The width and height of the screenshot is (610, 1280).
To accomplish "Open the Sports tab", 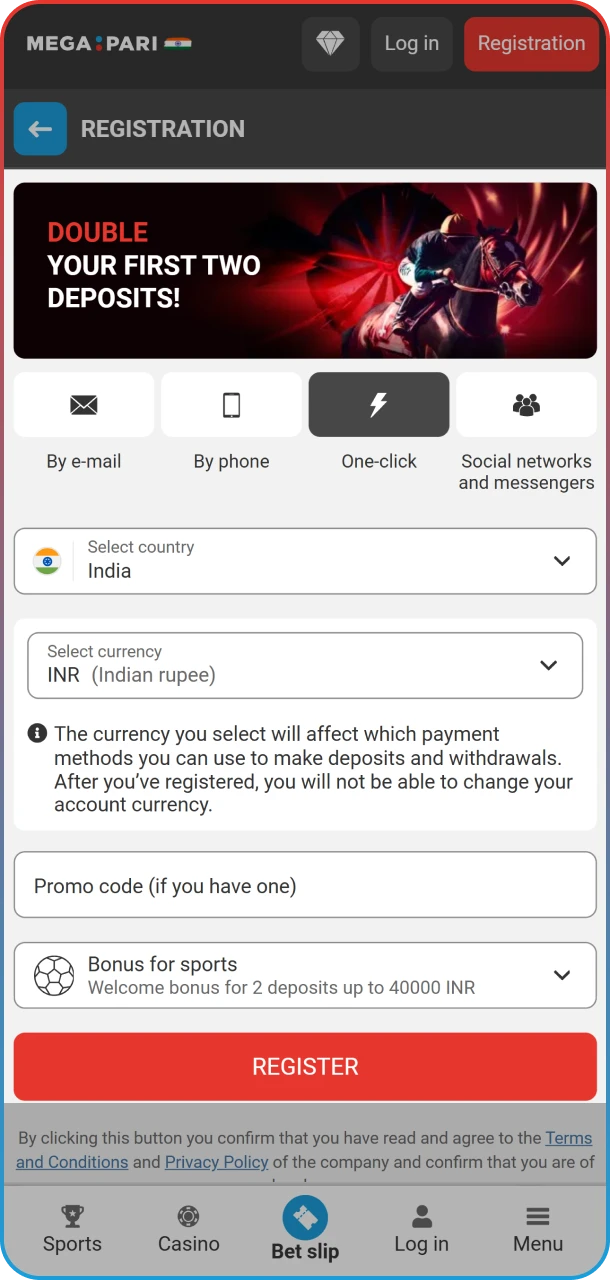I will click(x=72, y=1230).
